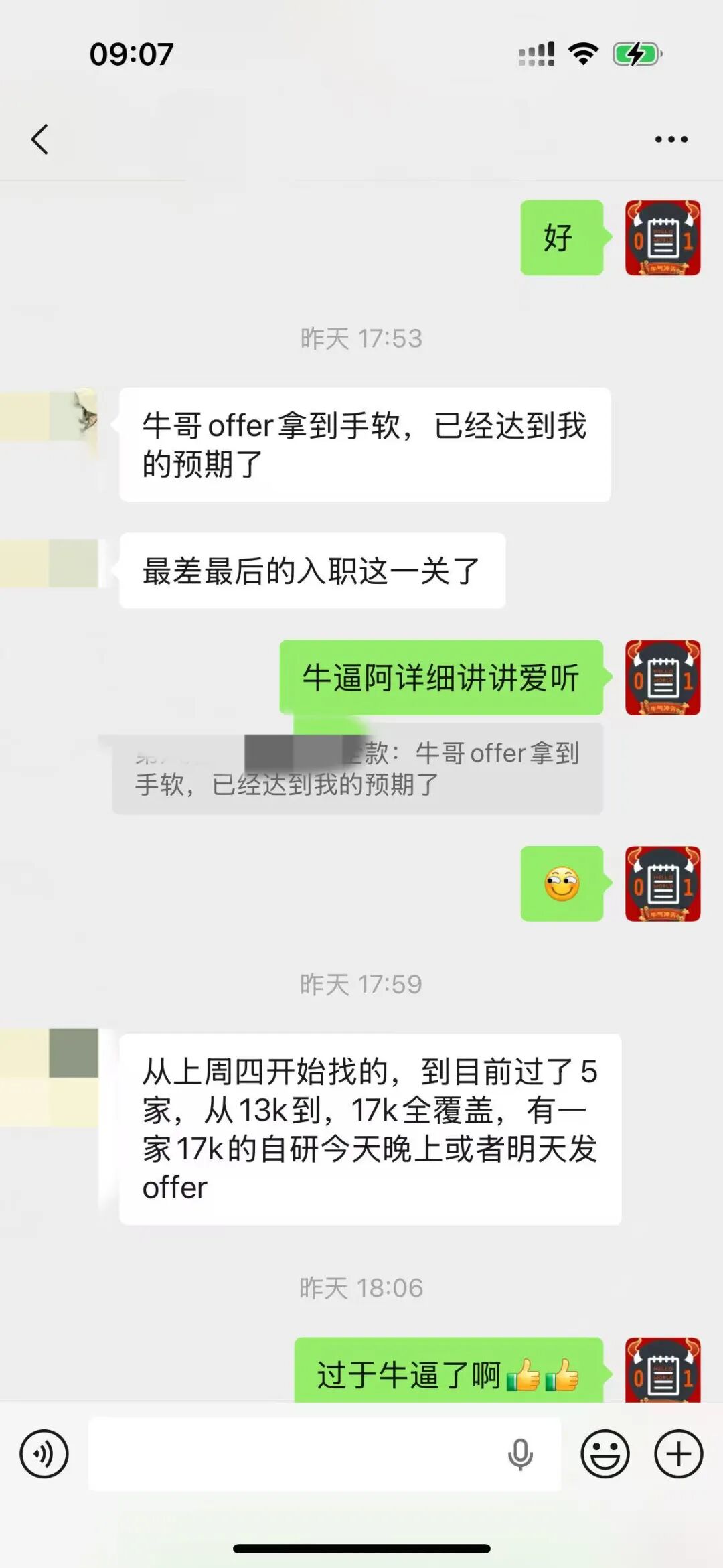Tap your red Hello World avatar beside 好

click(663, 239)
